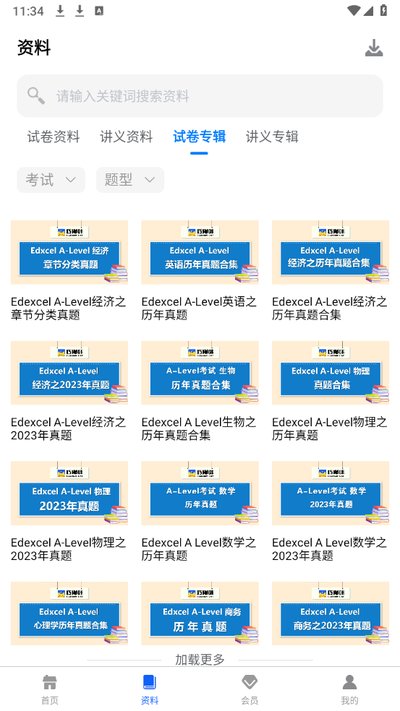The height and width of the screenshot is (711, 400).
Task: Open the 会员 membership tab
Action: (250, 689)
